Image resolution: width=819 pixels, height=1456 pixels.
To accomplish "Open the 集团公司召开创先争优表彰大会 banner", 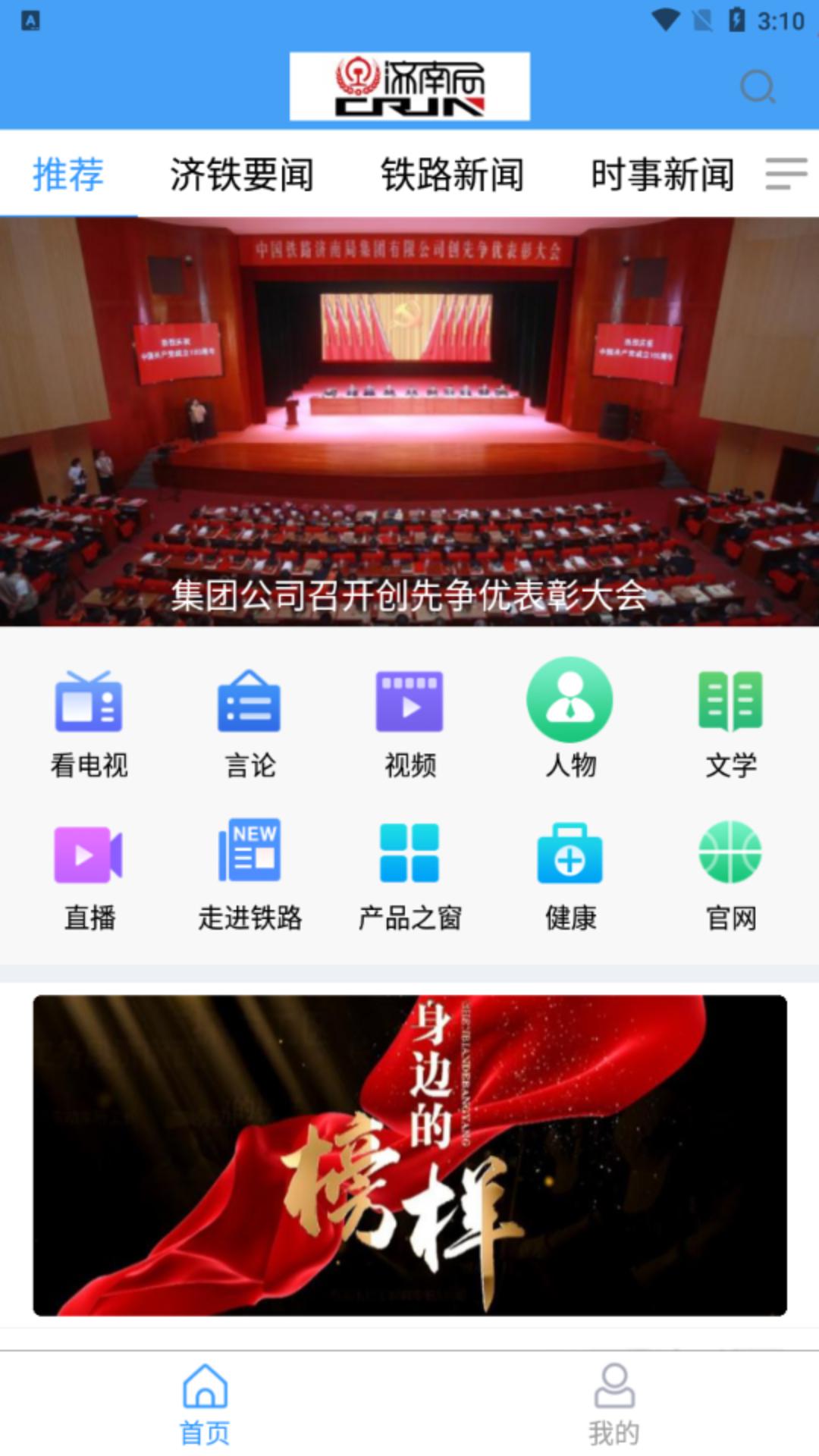I will pos(409,422).
